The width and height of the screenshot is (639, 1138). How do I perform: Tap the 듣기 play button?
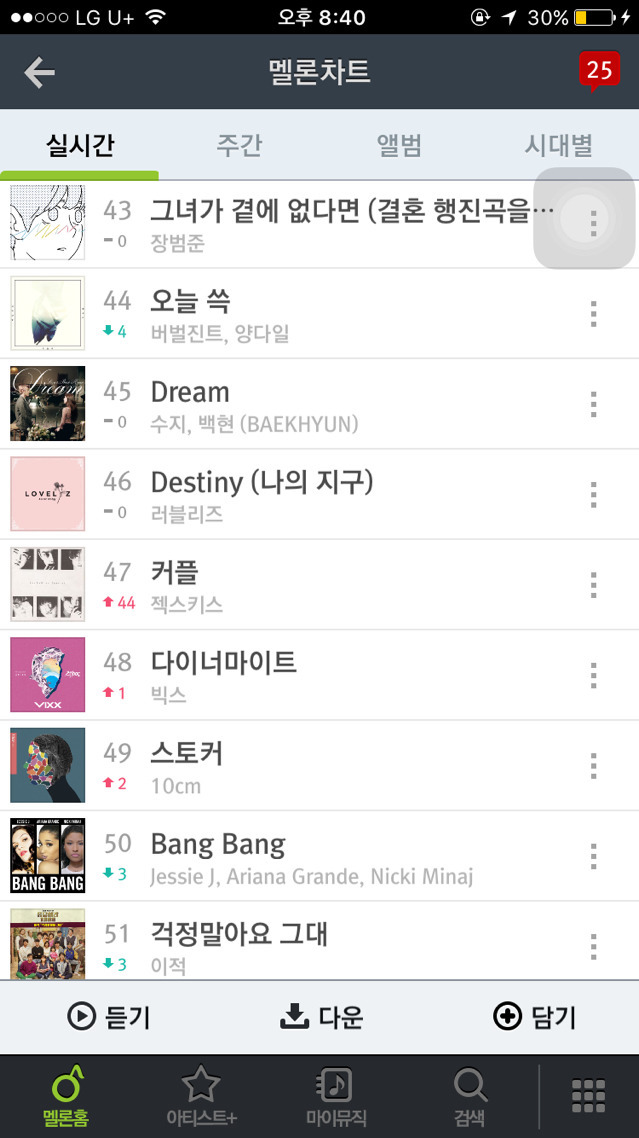[x=109, y=1017]
